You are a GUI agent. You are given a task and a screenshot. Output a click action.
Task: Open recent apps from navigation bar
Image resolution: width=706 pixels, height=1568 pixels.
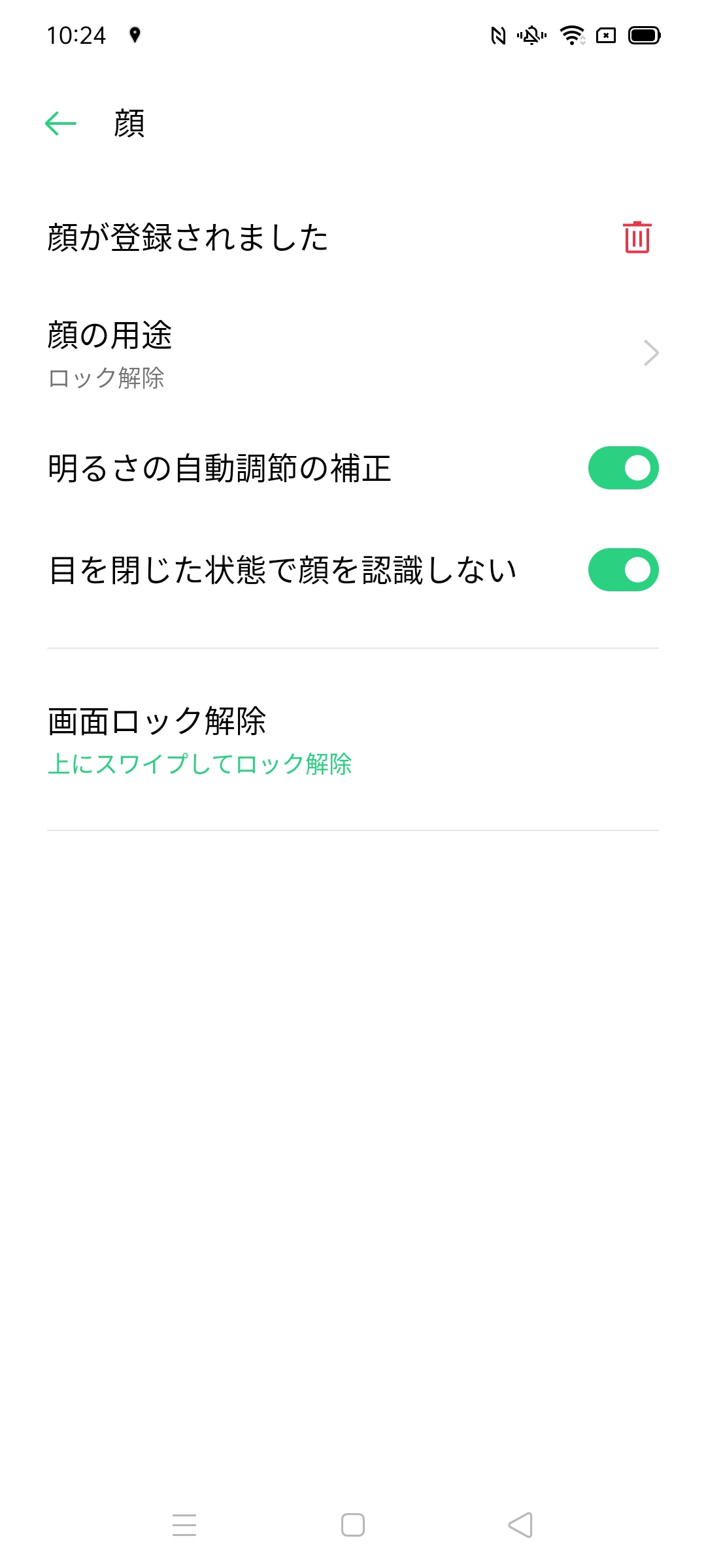click(184, 1525)
